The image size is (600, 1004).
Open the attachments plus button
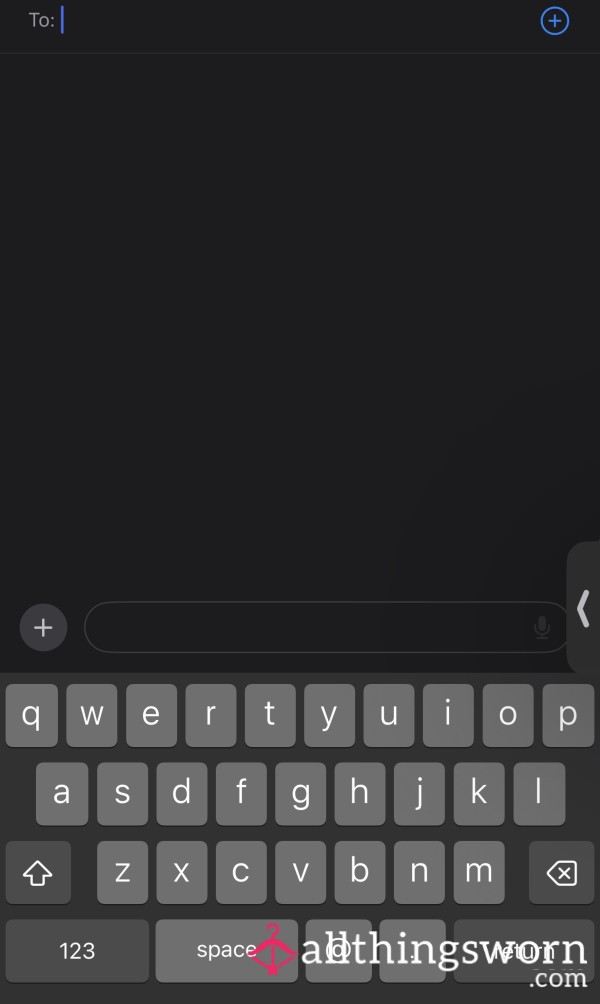coord(43,628)
